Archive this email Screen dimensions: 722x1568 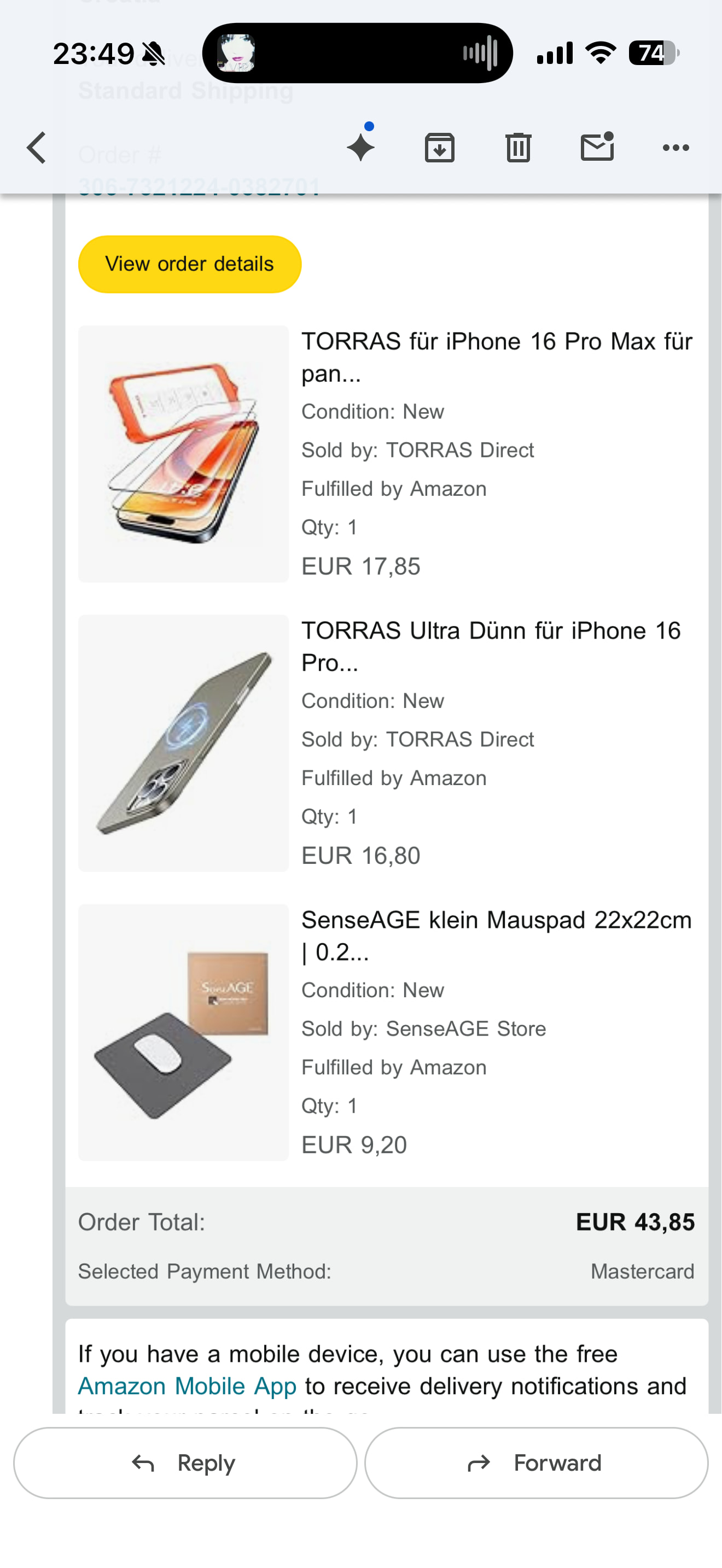click(439, 148)
